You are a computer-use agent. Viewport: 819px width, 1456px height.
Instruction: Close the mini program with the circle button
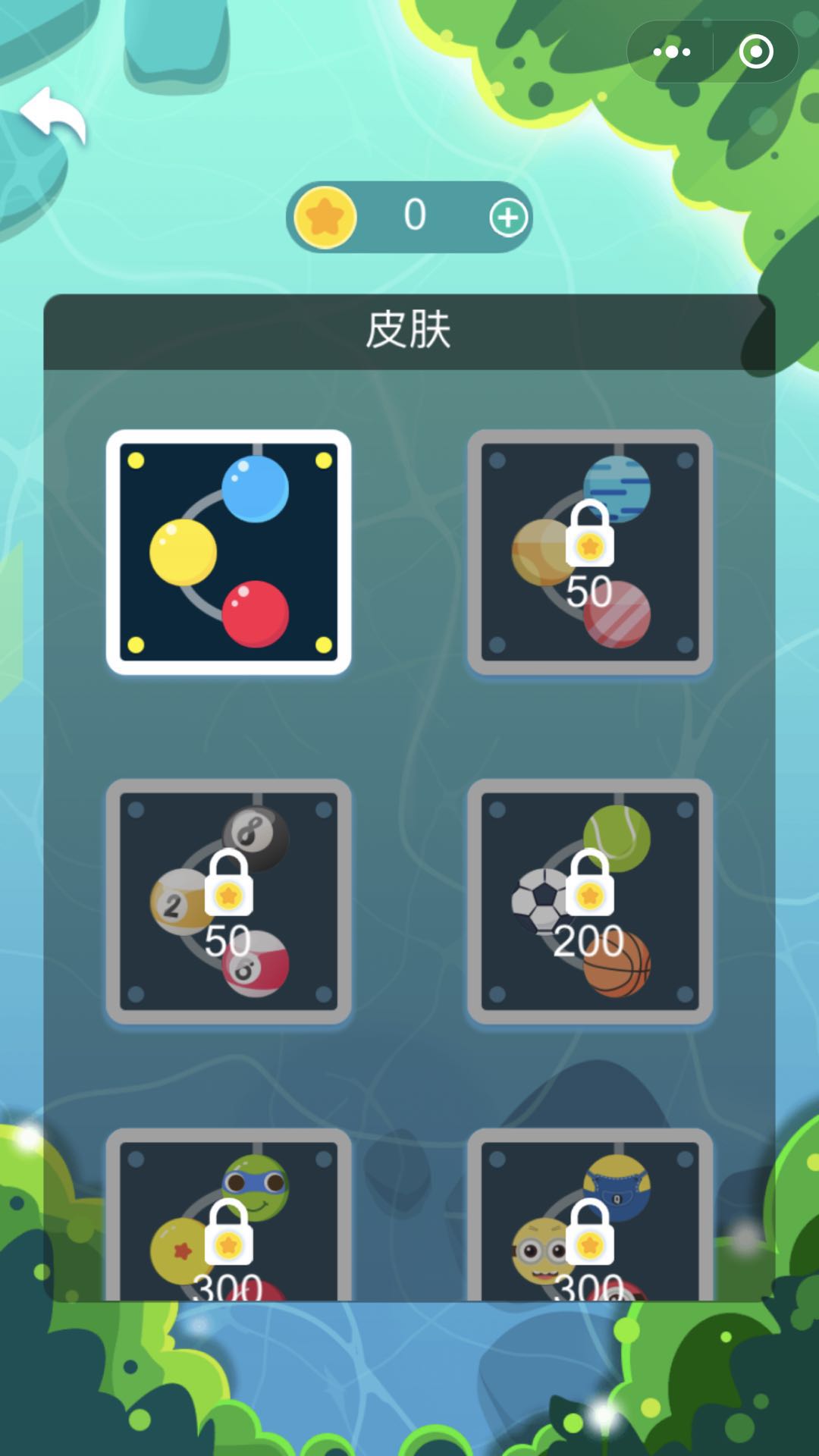click(755, 52)
